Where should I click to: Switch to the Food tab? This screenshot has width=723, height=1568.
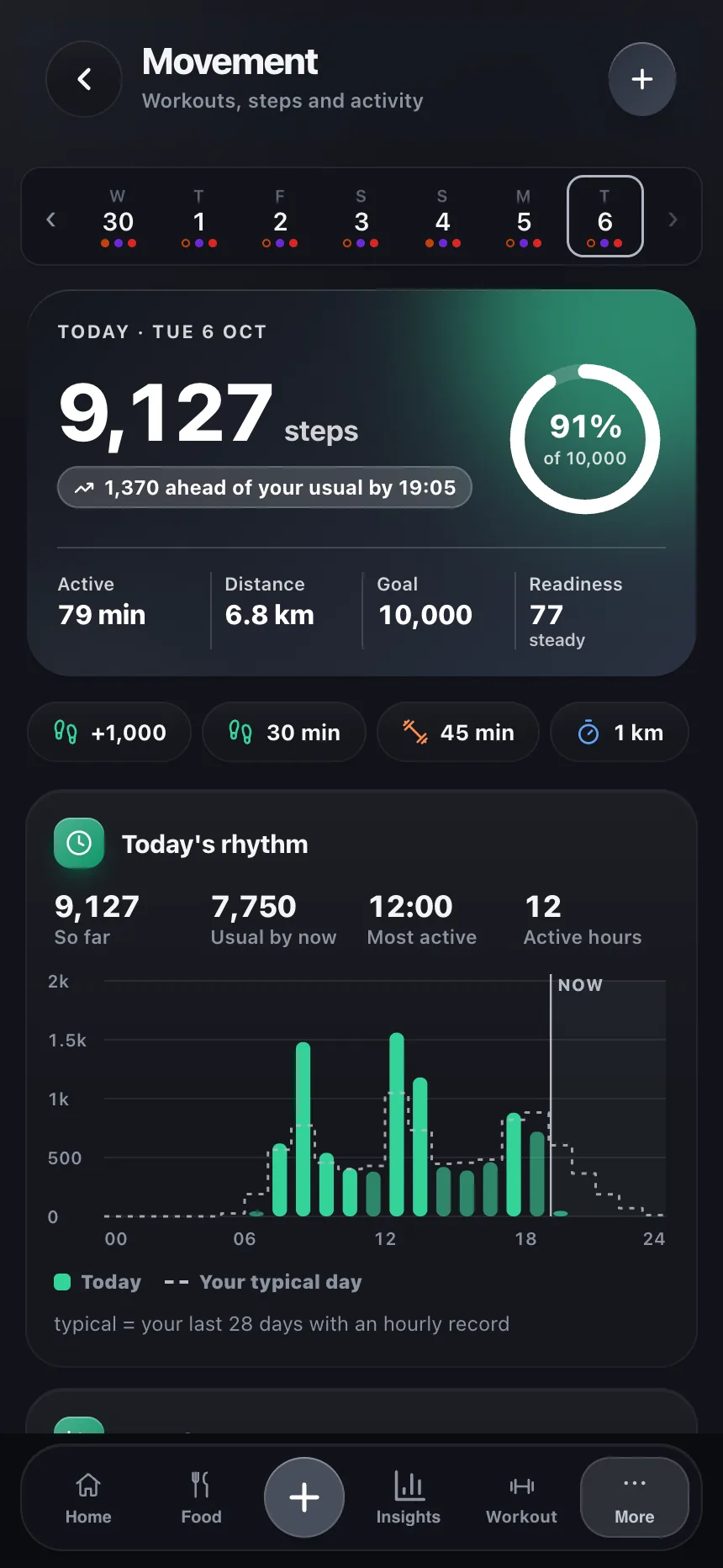201,1498
